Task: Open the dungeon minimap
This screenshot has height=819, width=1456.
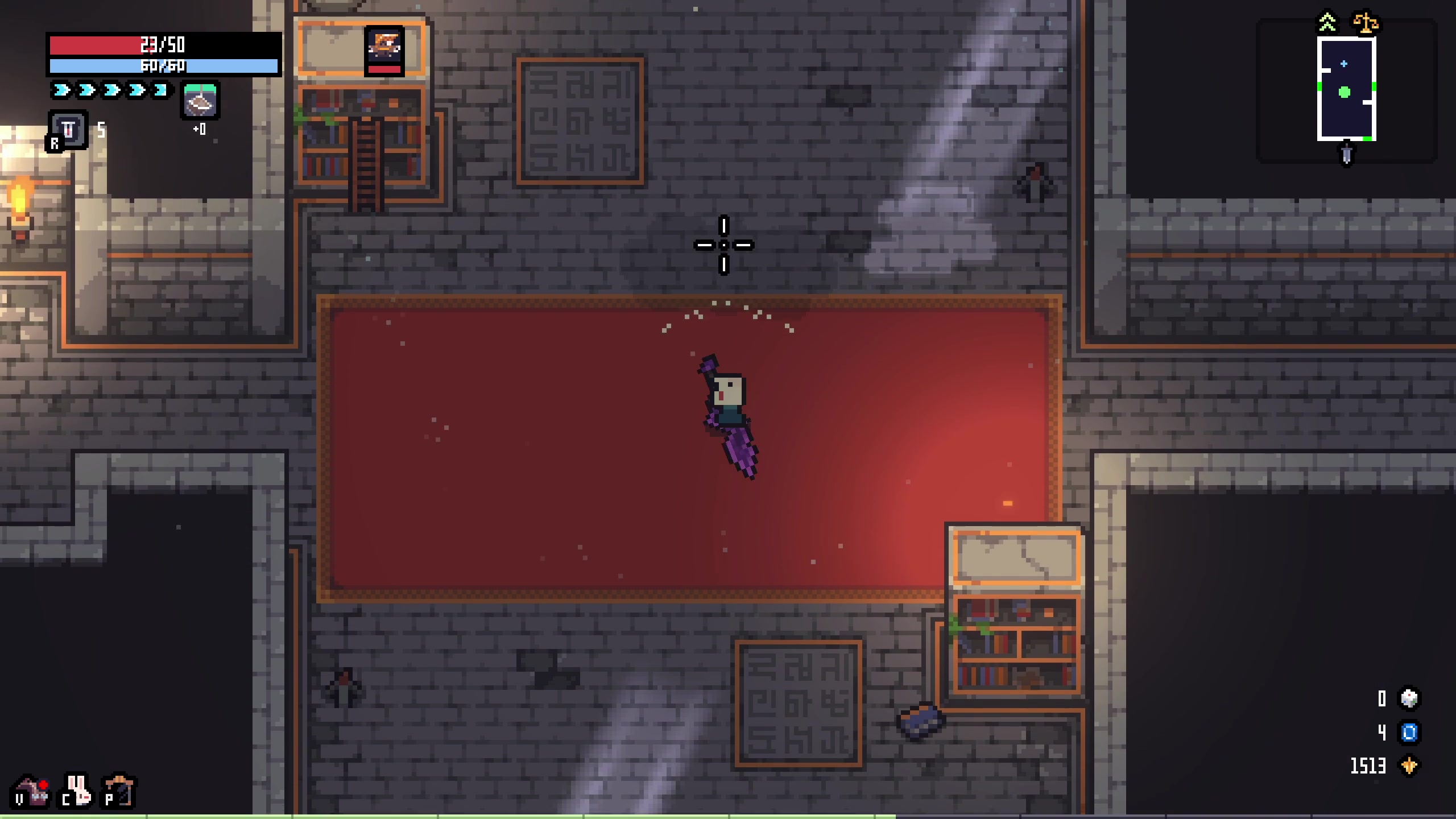Action: [1347, 90]
